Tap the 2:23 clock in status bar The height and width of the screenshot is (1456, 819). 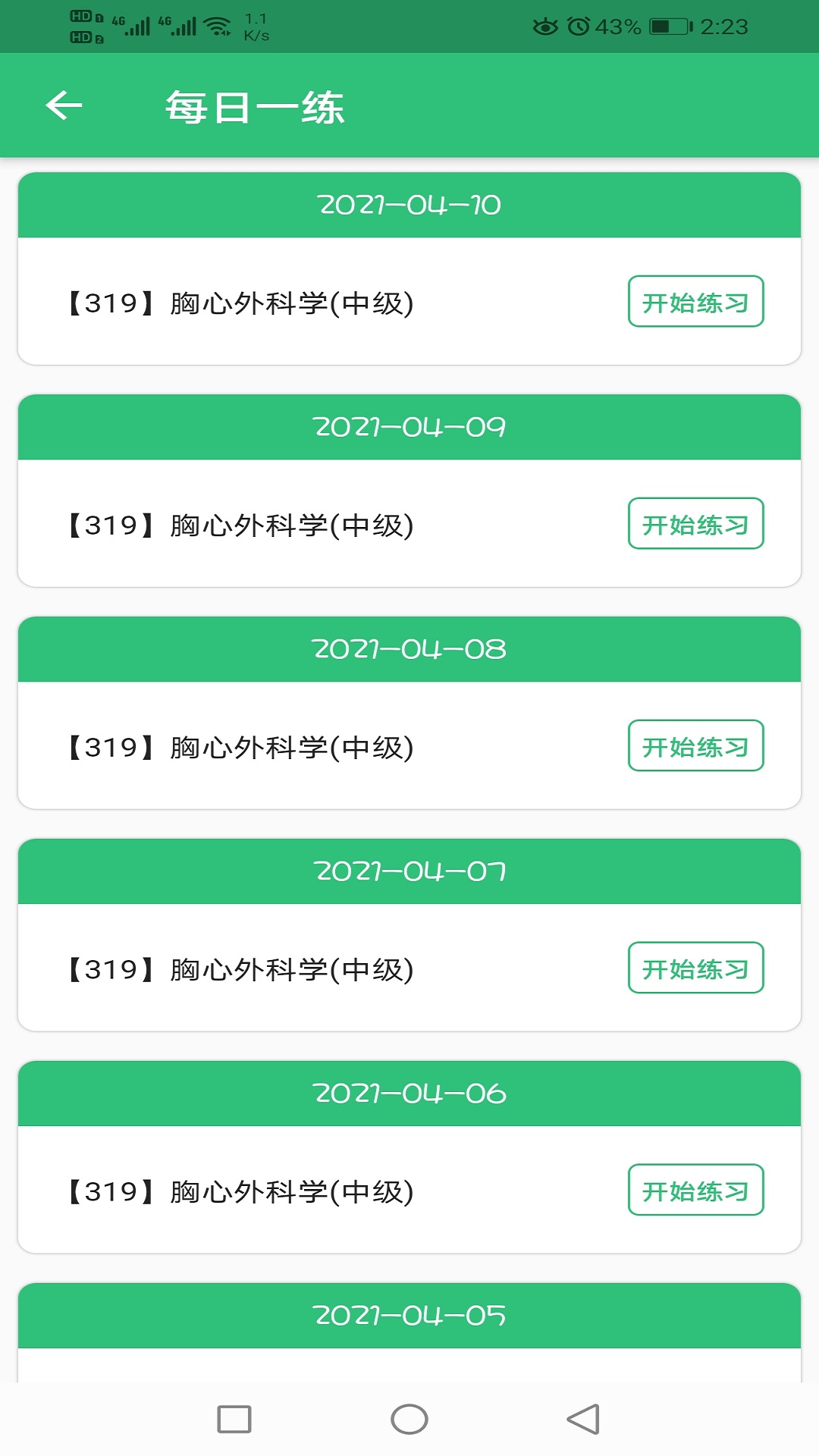(726, 27)
